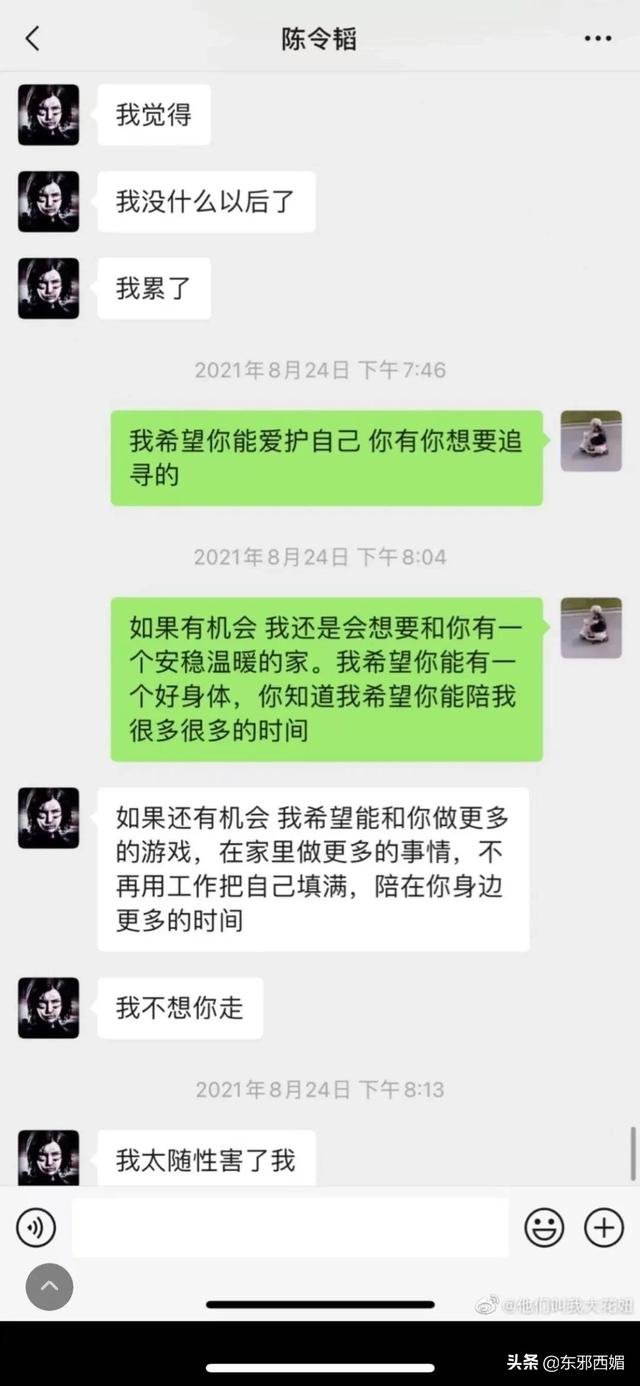Image resolution: width=640 pixels, height=1386 pixels.
Task: Open contact avatar beside 我不想你走
Action: pos(48,1007)
